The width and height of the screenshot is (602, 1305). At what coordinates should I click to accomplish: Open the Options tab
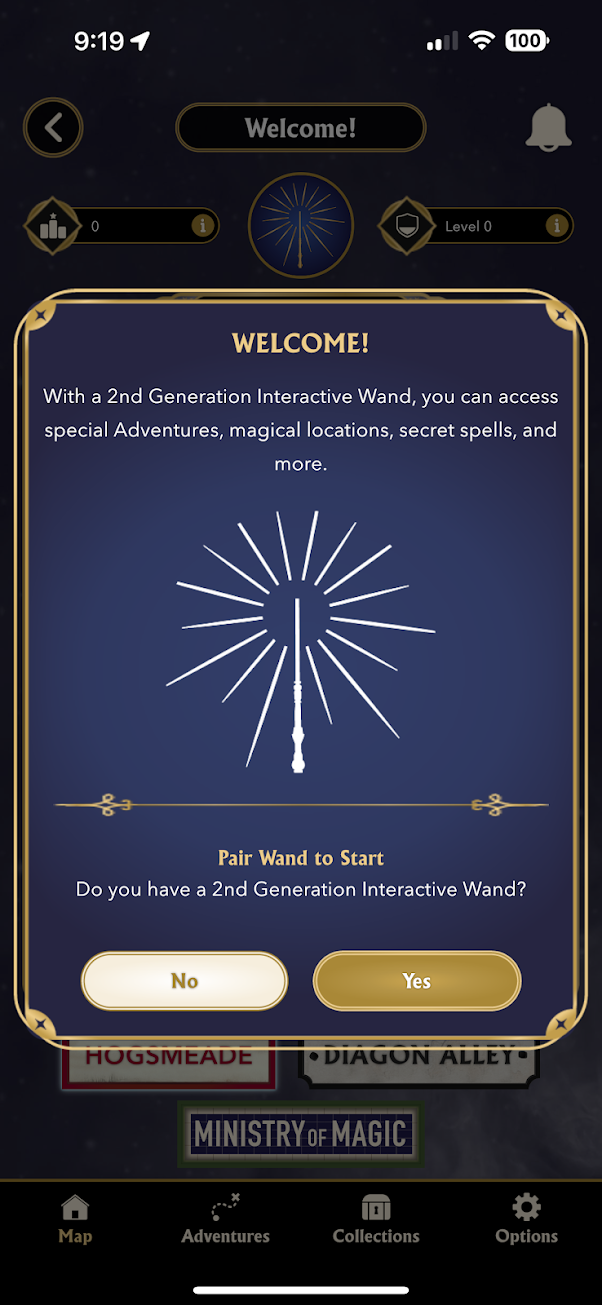click(526, 1220)
